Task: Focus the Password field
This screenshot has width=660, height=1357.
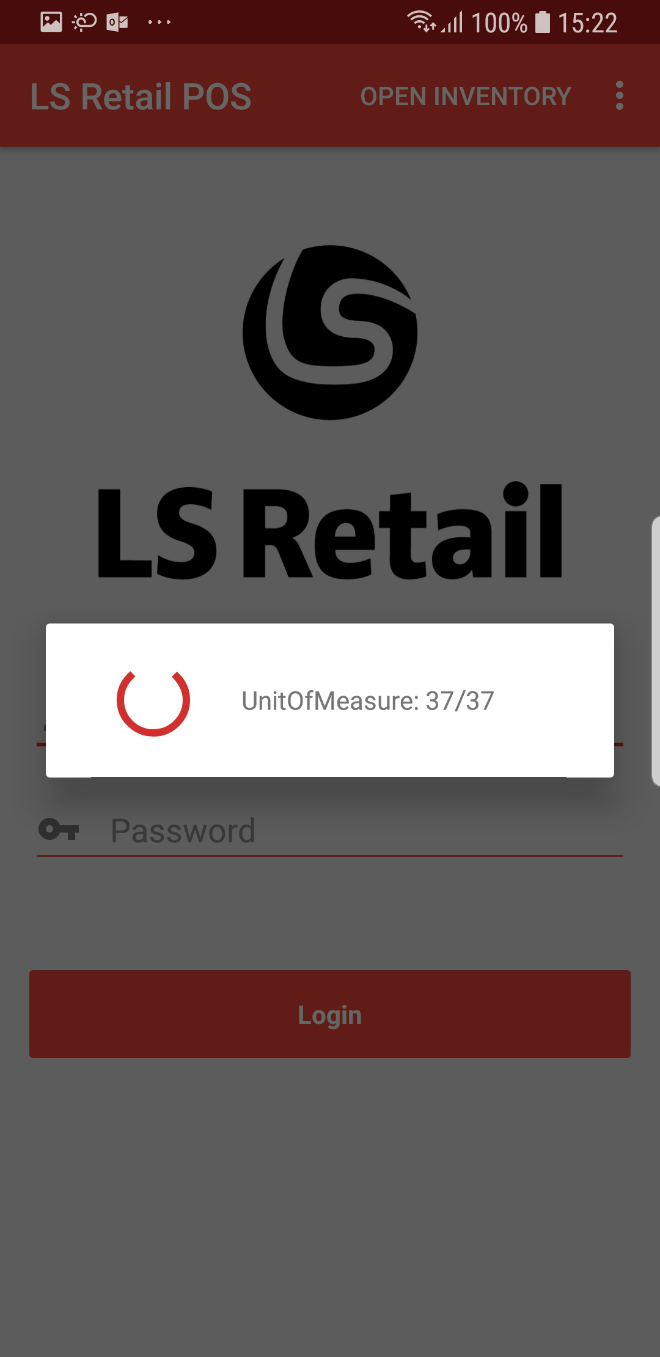Action: pos(360,831)
